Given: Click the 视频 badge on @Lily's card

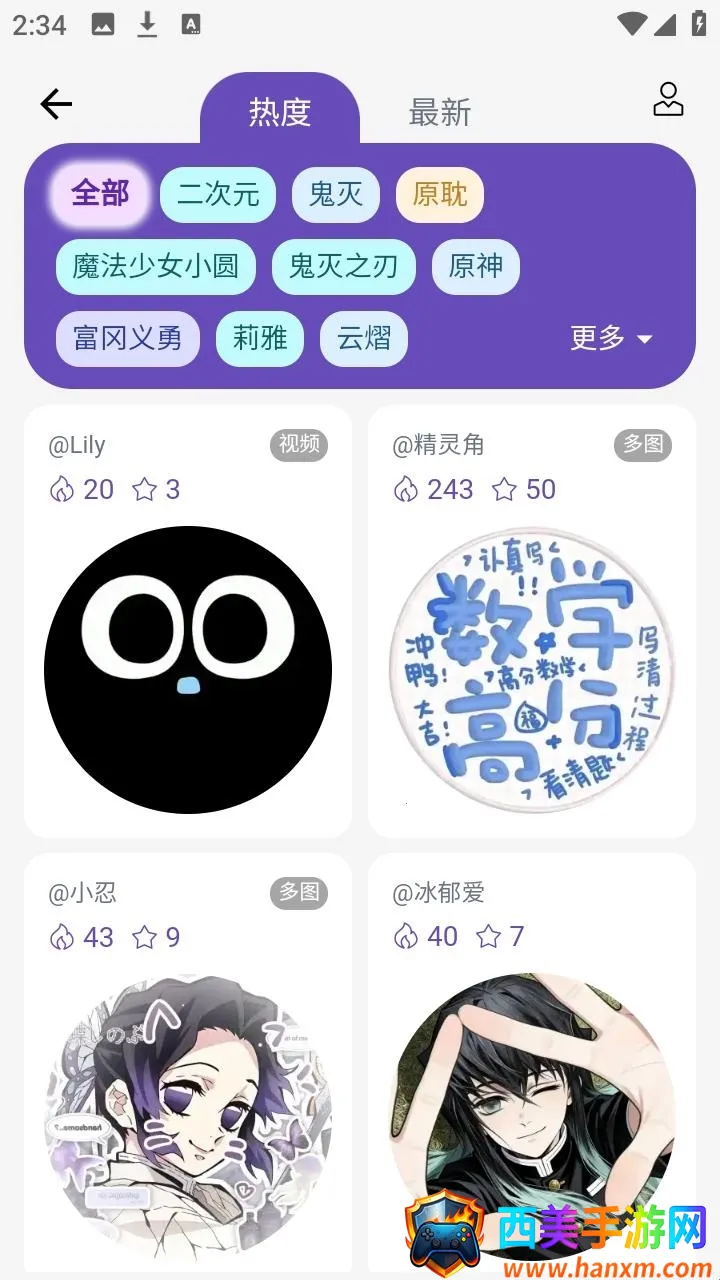Looking at the screenshot, I should pos(297,445).
